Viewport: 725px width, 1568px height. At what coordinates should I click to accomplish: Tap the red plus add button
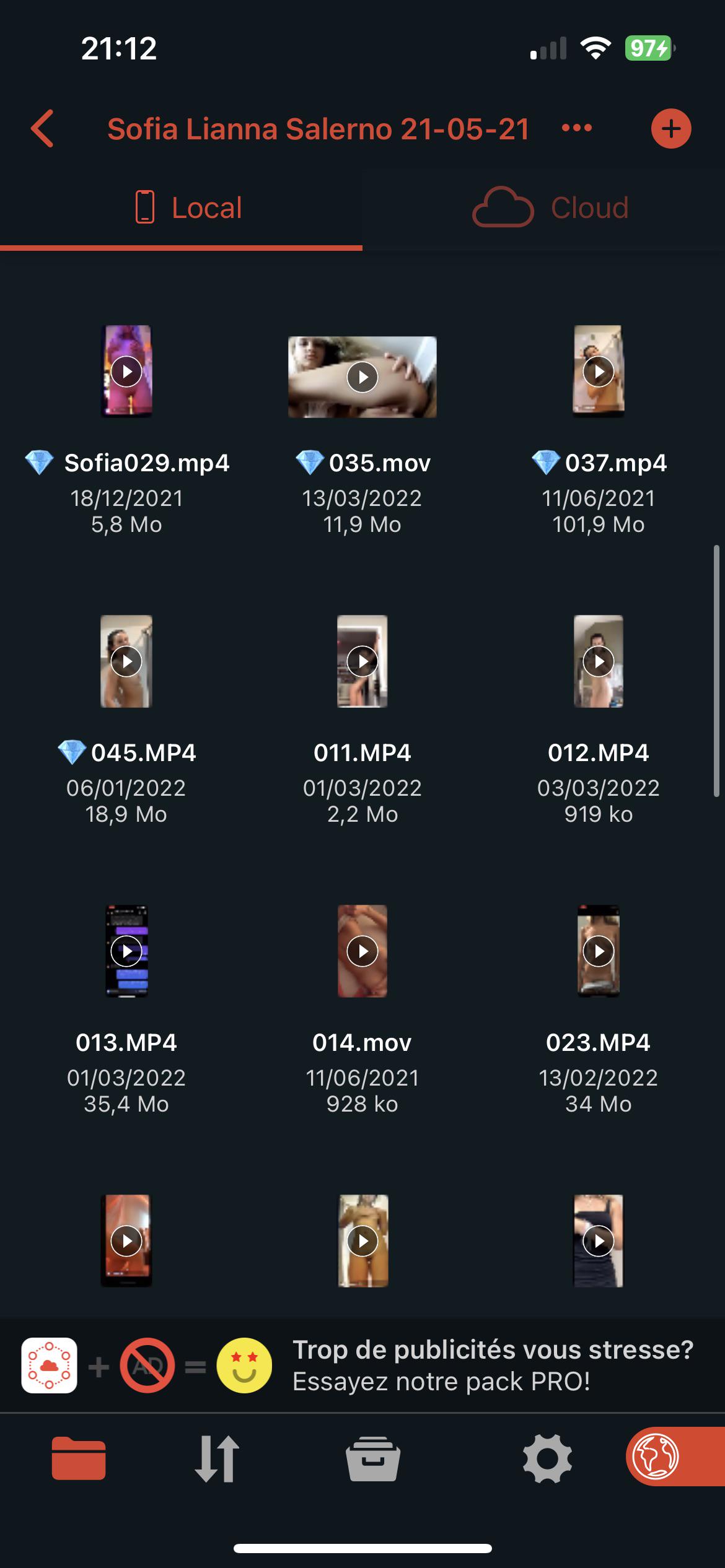click(671, 129)
